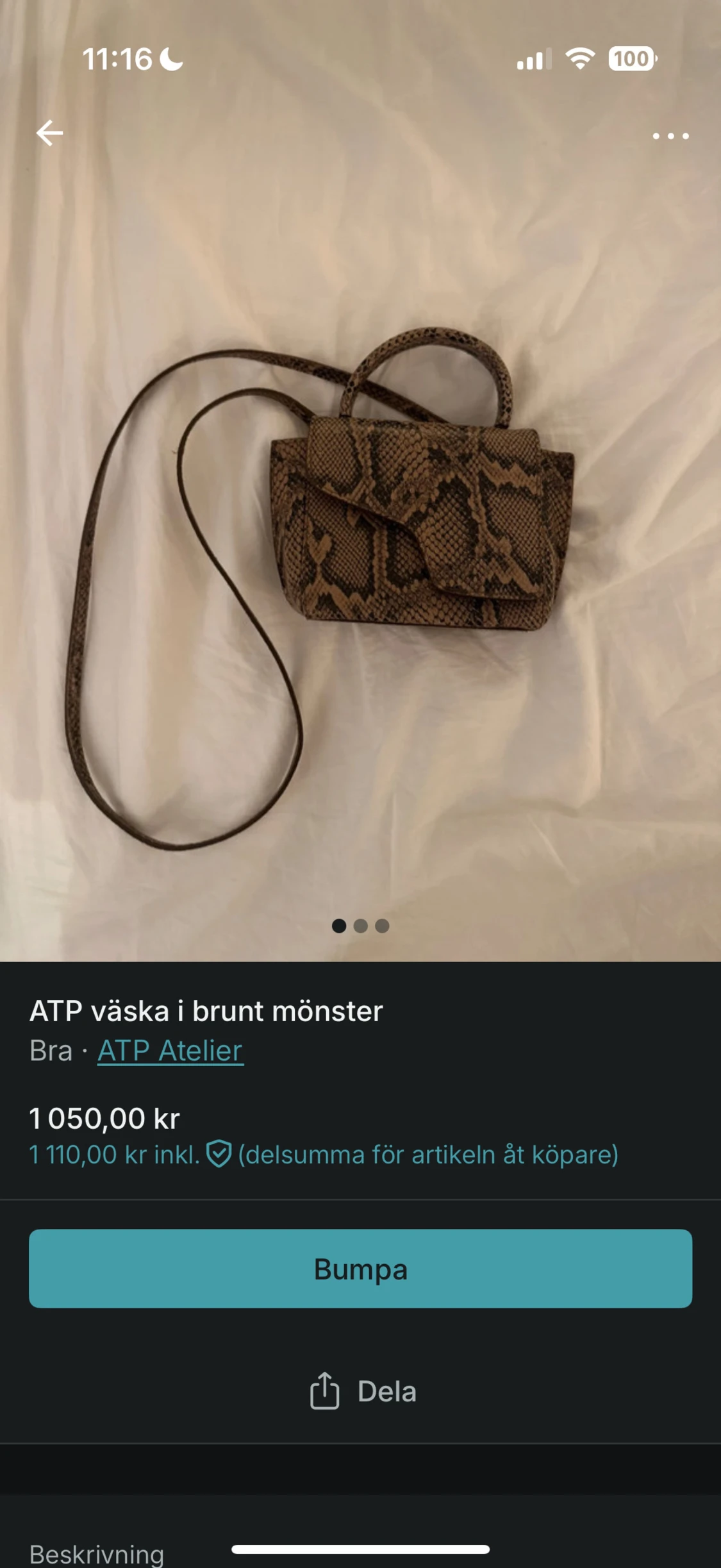Tap the home indicator bar
Viewport: 721px width, 1568px height.
pyautogui.click(x=360, y=1547)
